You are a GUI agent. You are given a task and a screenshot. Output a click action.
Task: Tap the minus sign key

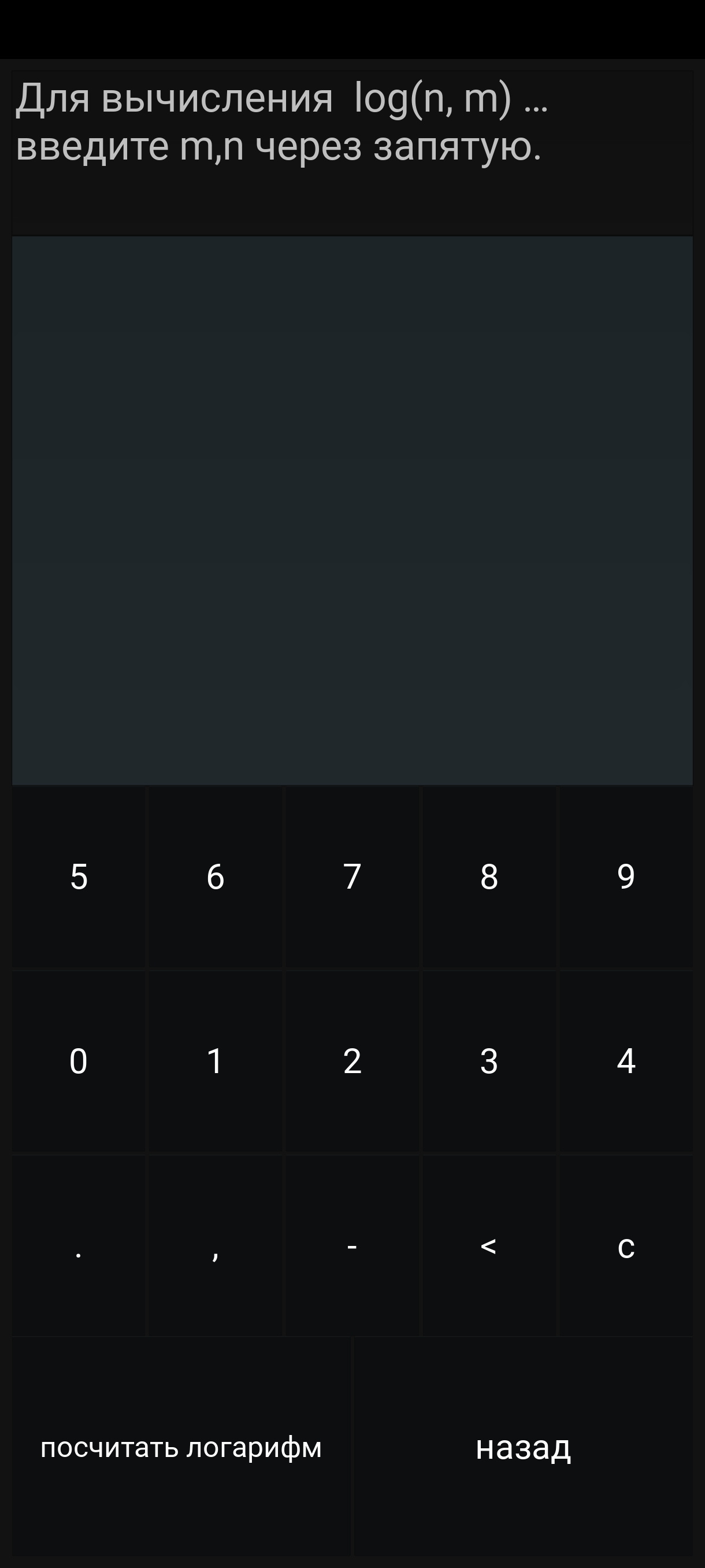[x=352, y=1246]
